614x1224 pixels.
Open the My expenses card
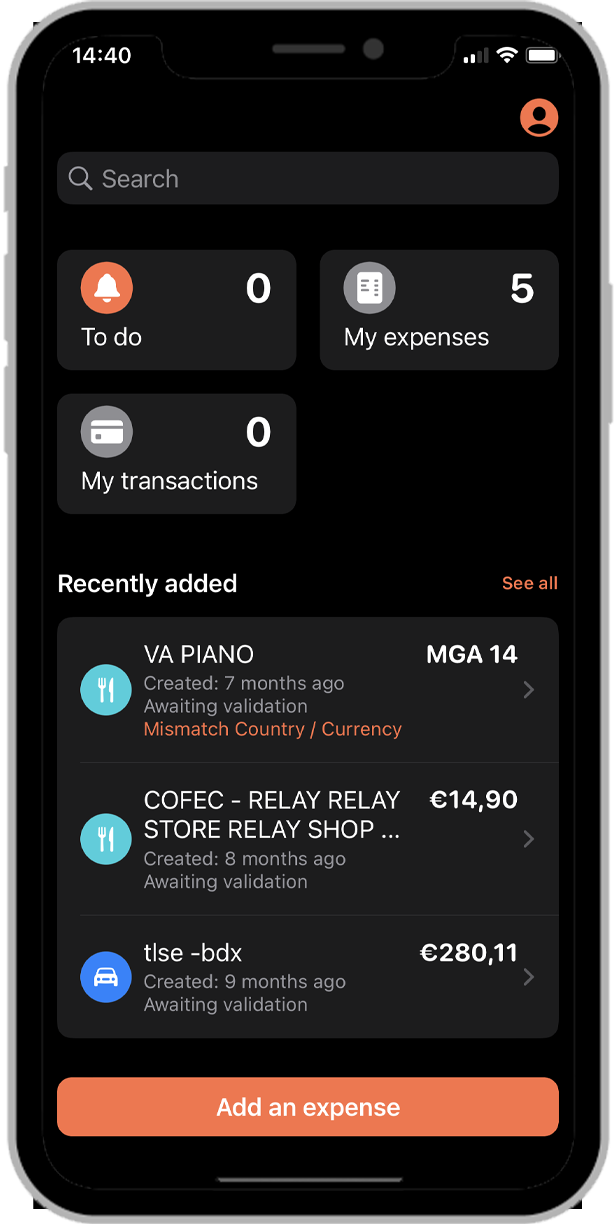(439, 310)
